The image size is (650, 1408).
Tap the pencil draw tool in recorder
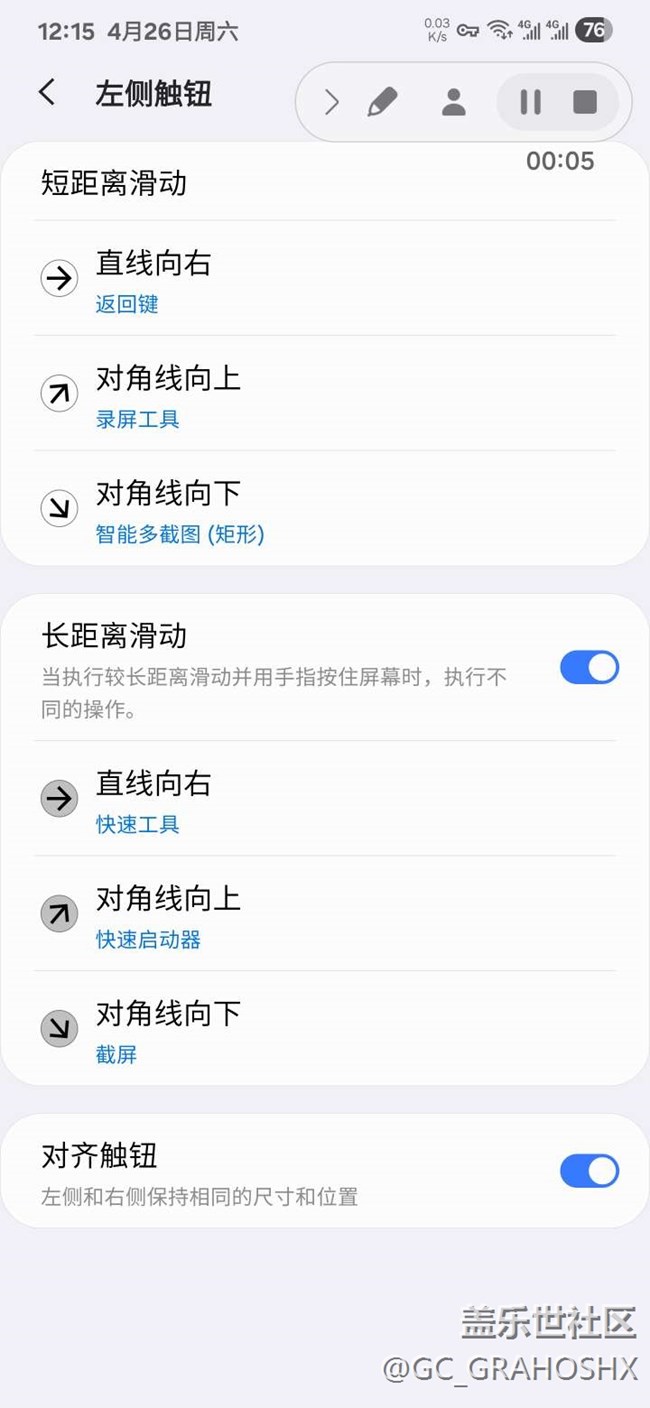coord(382,102)
